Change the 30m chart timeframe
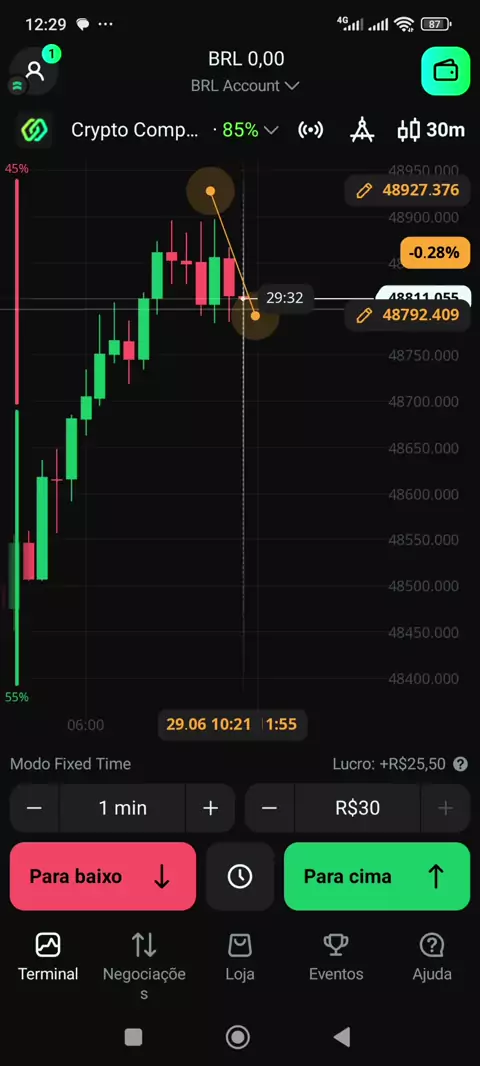 (x=431, y=130)
